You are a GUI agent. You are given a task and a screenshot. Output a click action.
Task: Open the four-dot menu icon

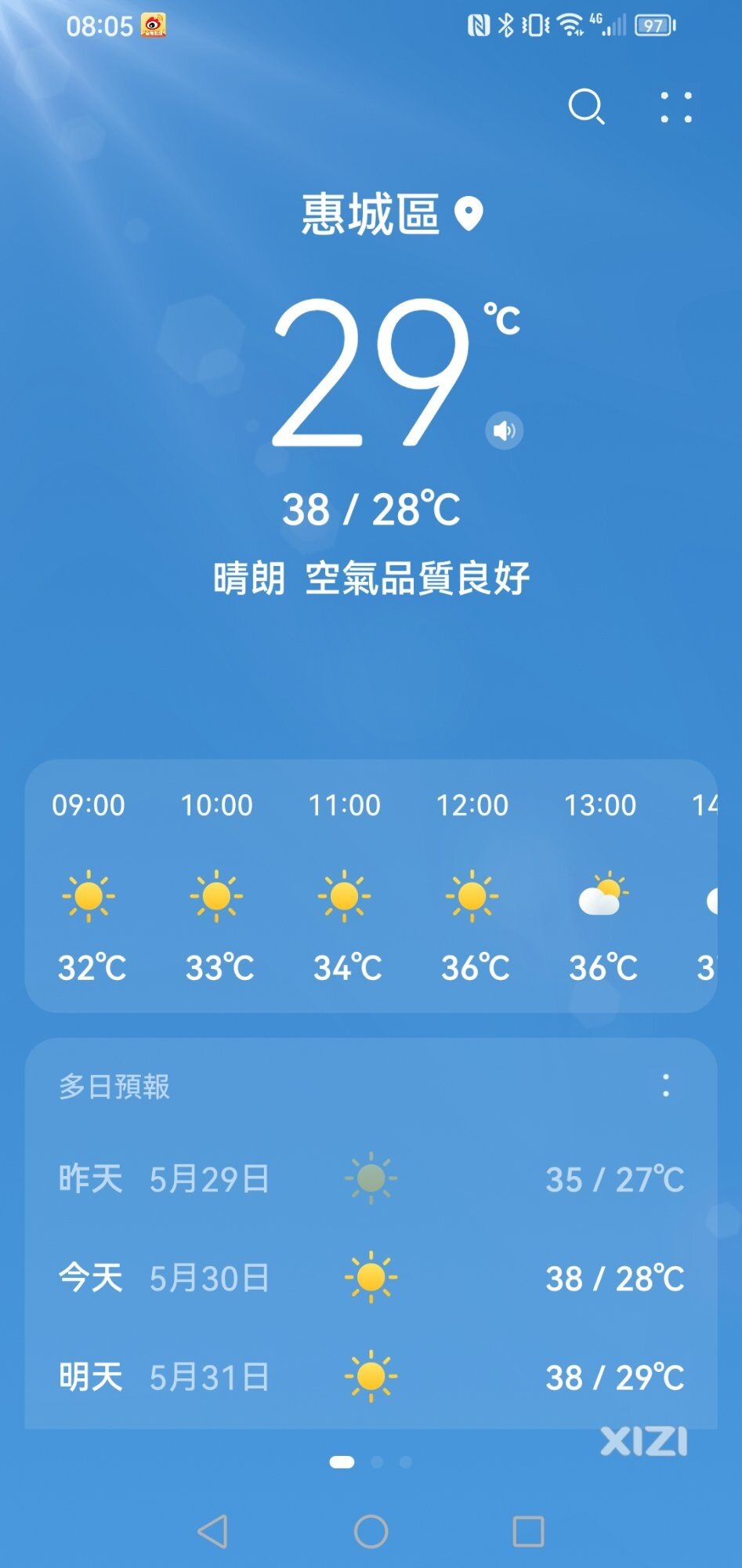point(676,107)
